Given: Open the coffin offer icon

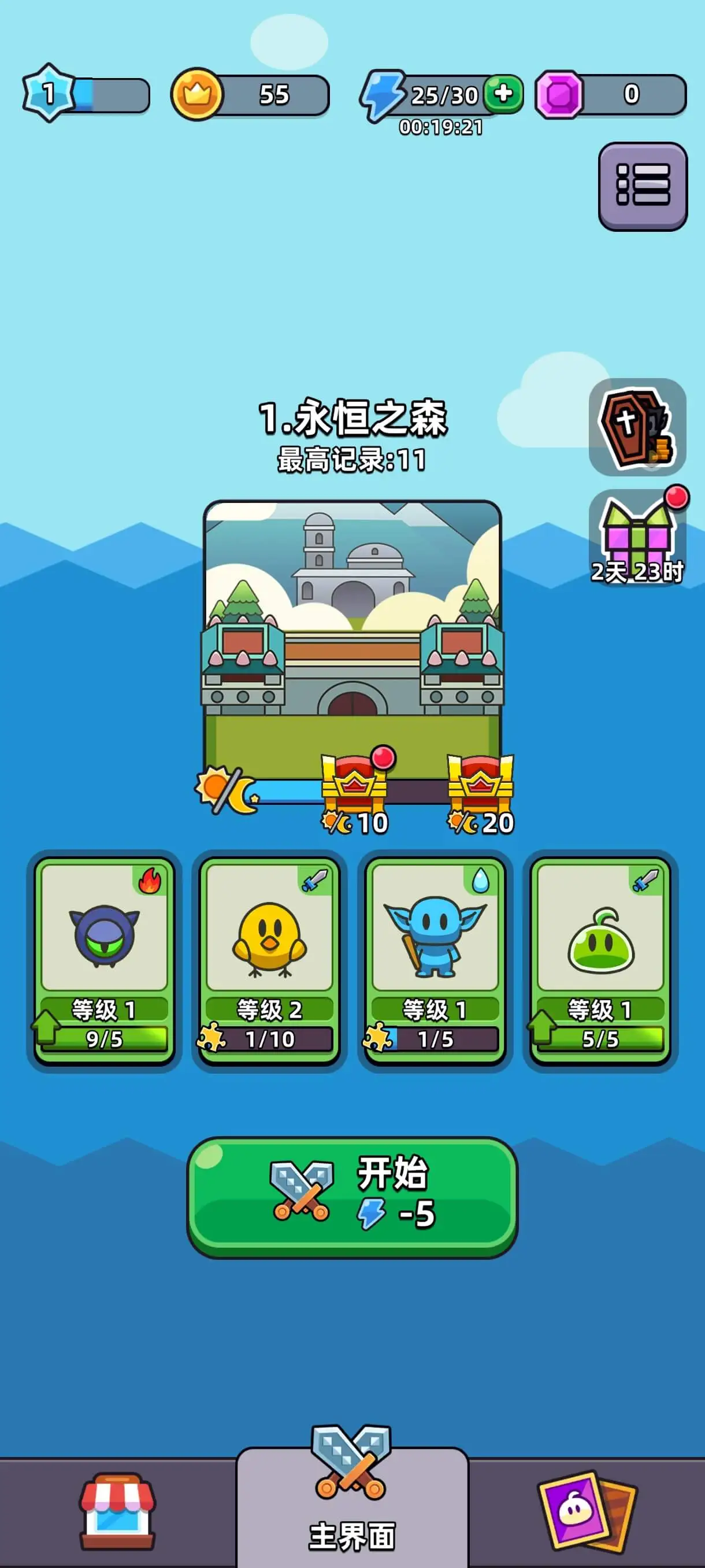Looking at the screenshot, I should (x=637, y=427).
